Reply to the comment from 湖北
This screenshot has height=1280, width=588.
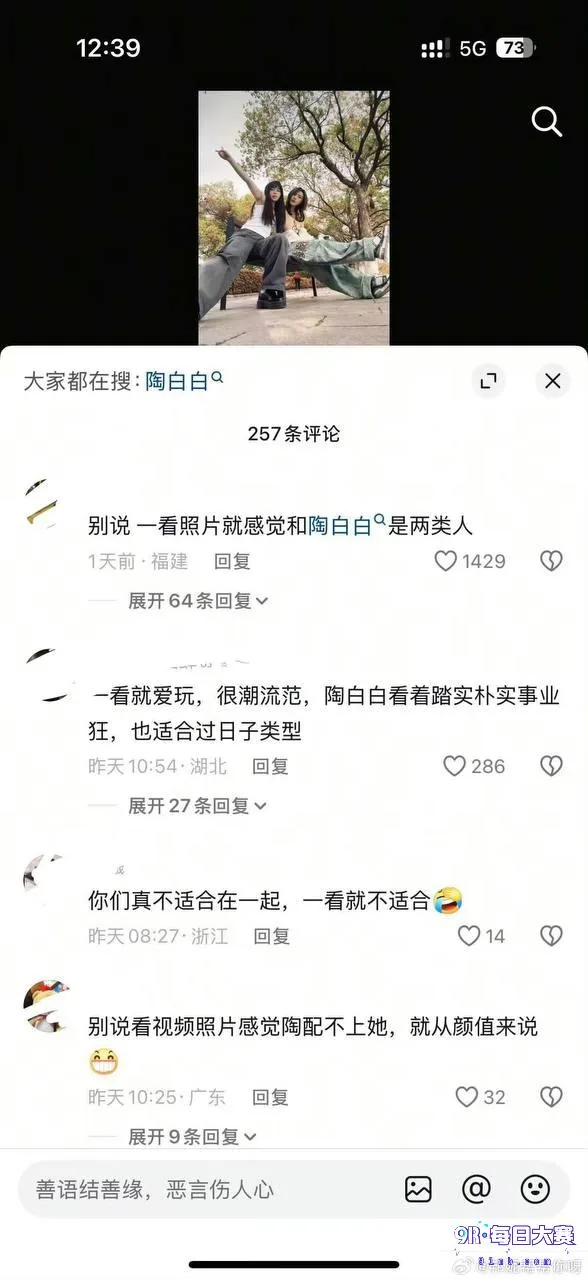click(x=270, y=766)
